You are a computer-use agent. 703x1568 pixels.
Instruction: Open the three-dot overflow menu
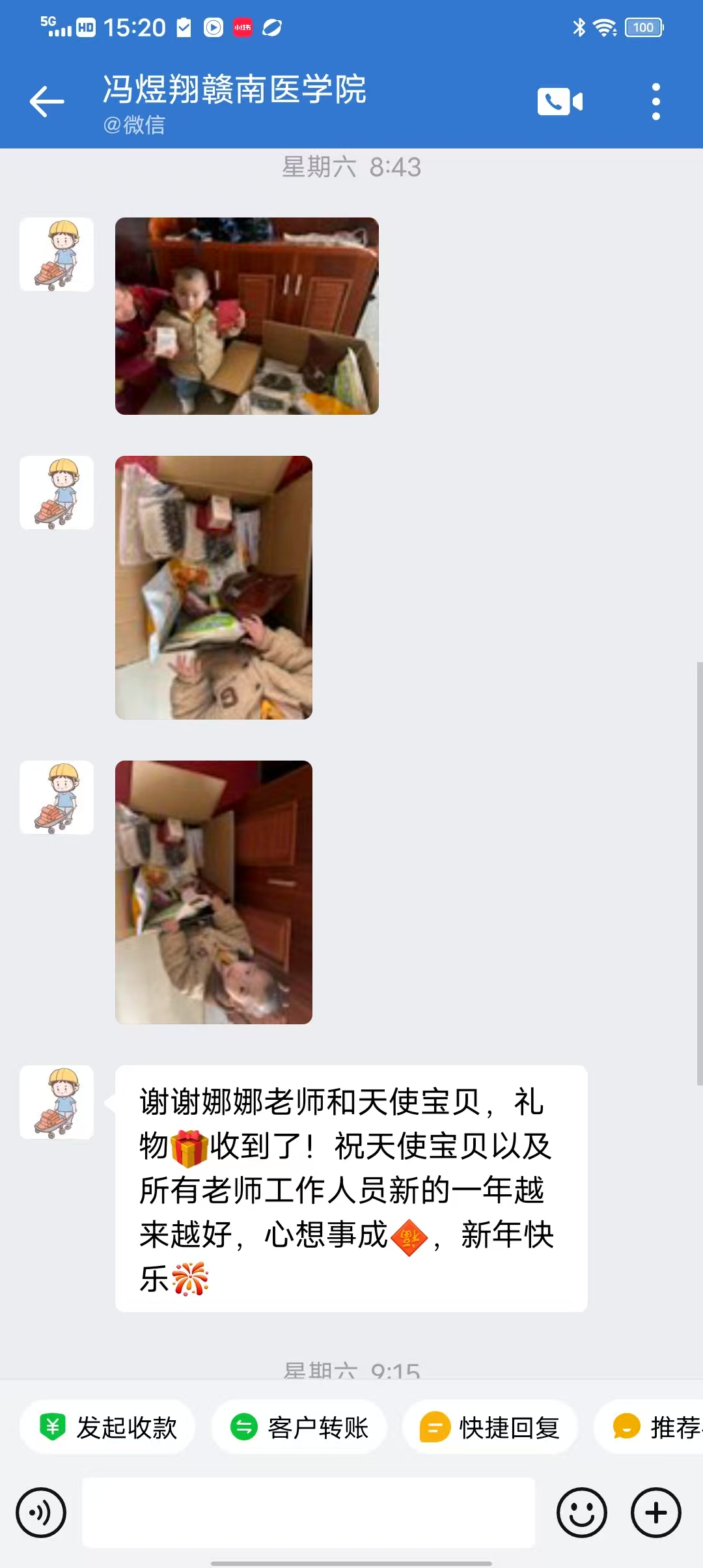pyautogui.click(x=655, y=102)
